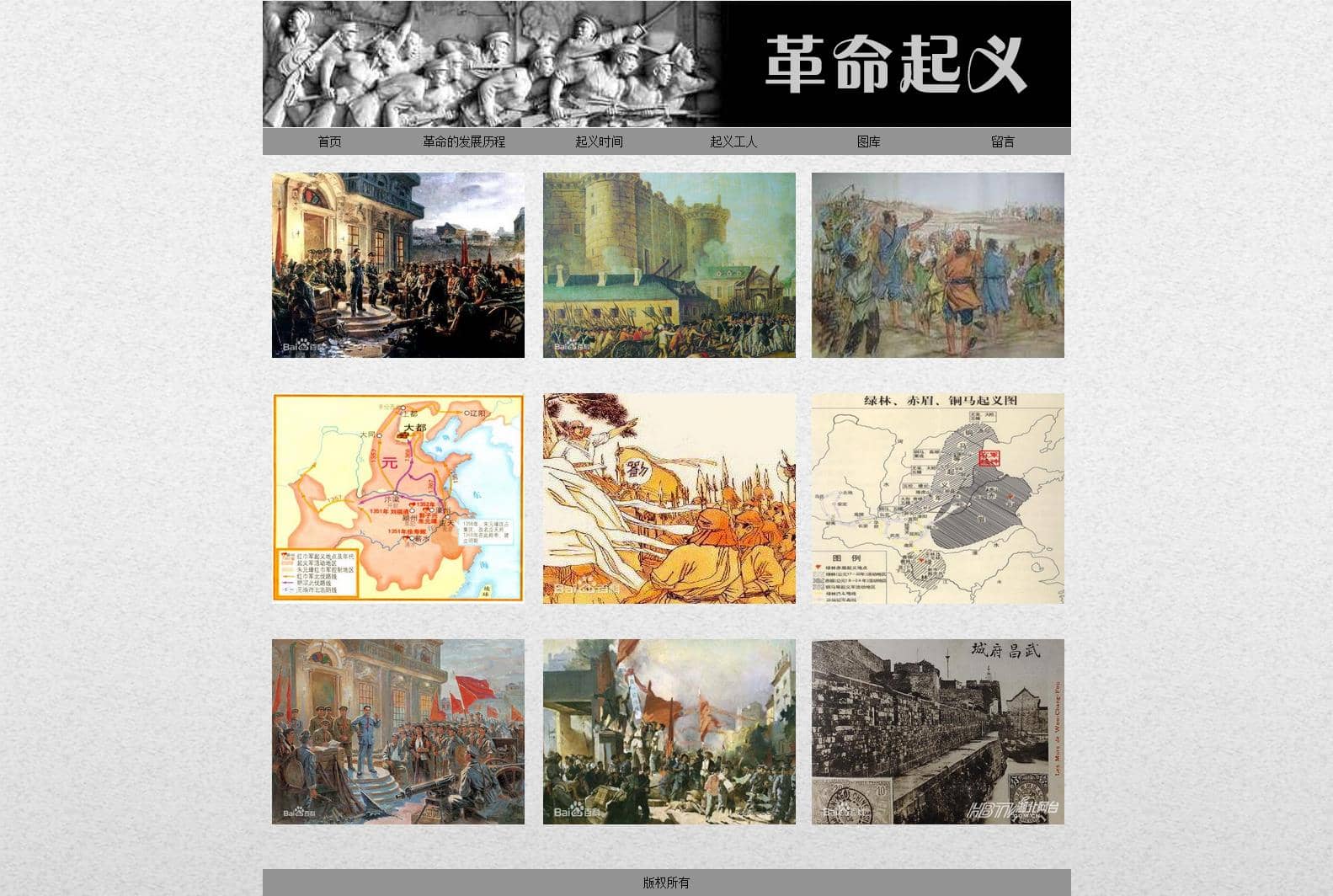Image resolution: width=1333 pixels, height=896 pixels.
Task: Open 革命的发展历程 page
Action: 464,141
